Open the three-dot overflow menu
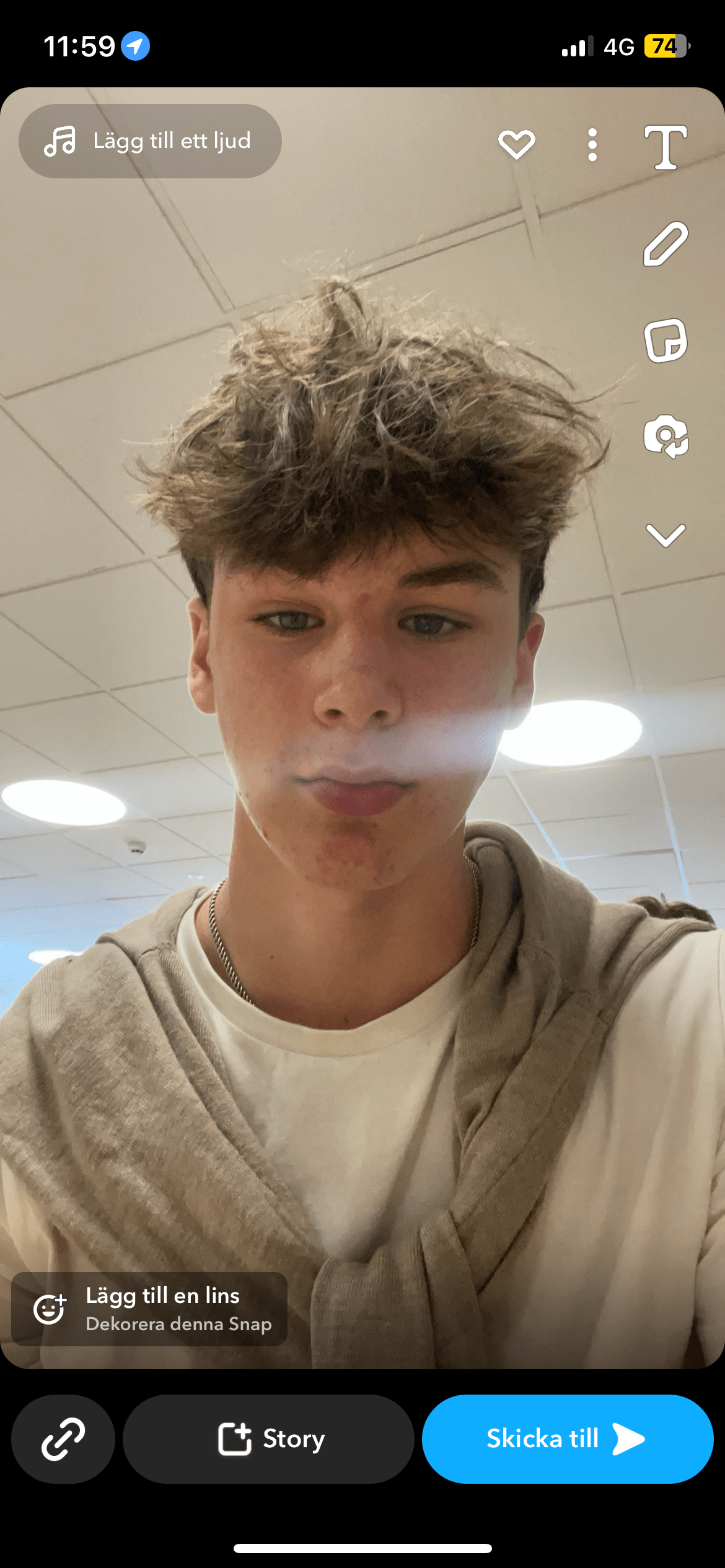 click(592, 145)
